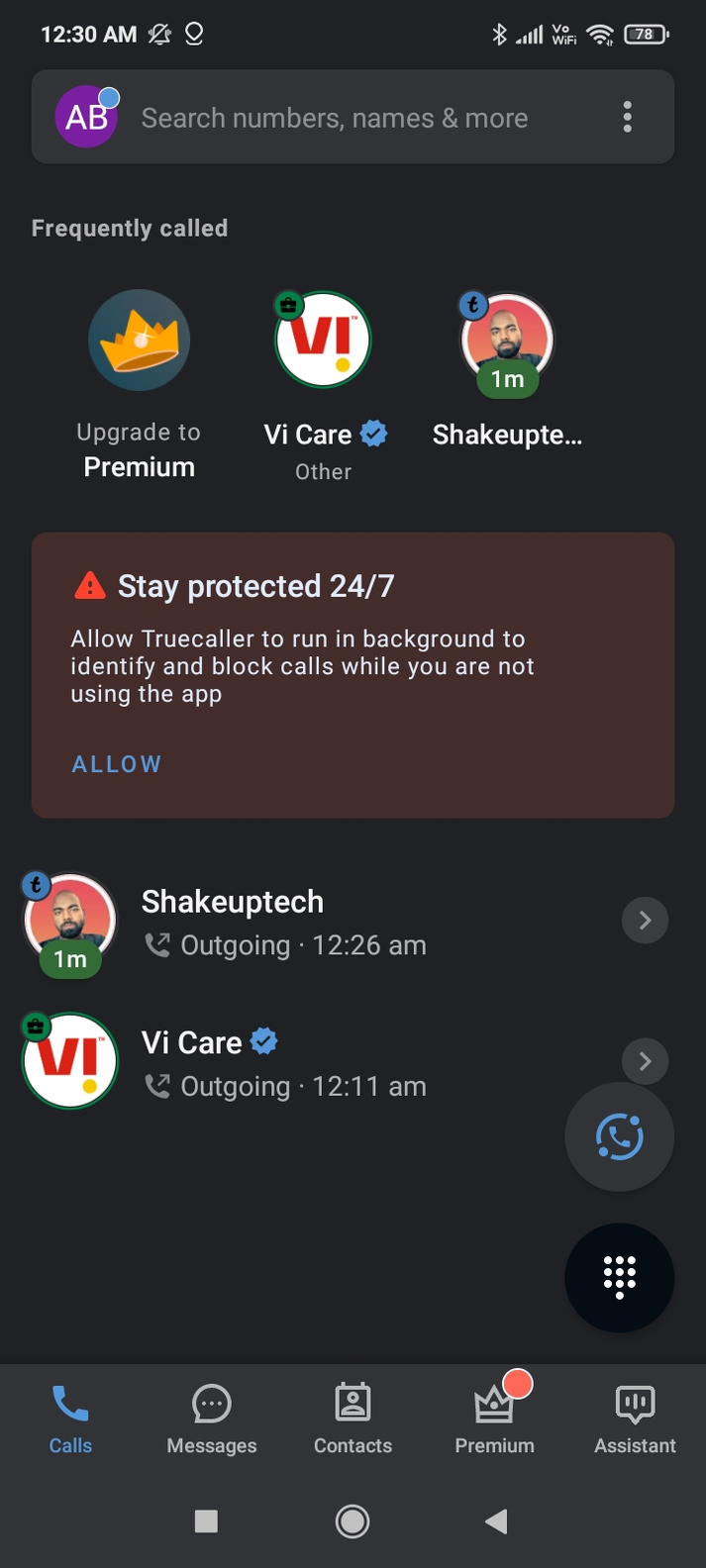Tap ALLOW on Stay protected banner
The height and width of the screenshot is (1568, 706).
click(117, 764)
